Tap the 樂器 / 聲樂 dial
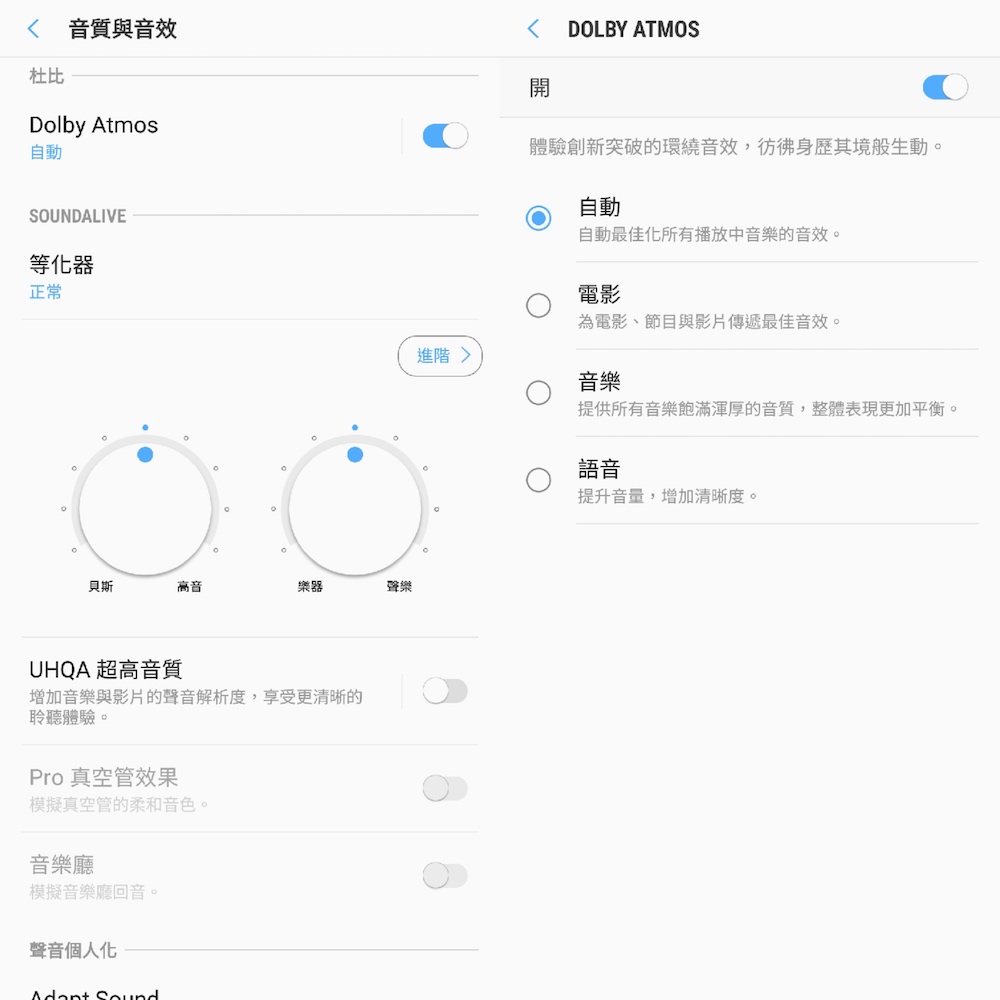This screenshot has height=1000, width=1000. click(355, 508)
